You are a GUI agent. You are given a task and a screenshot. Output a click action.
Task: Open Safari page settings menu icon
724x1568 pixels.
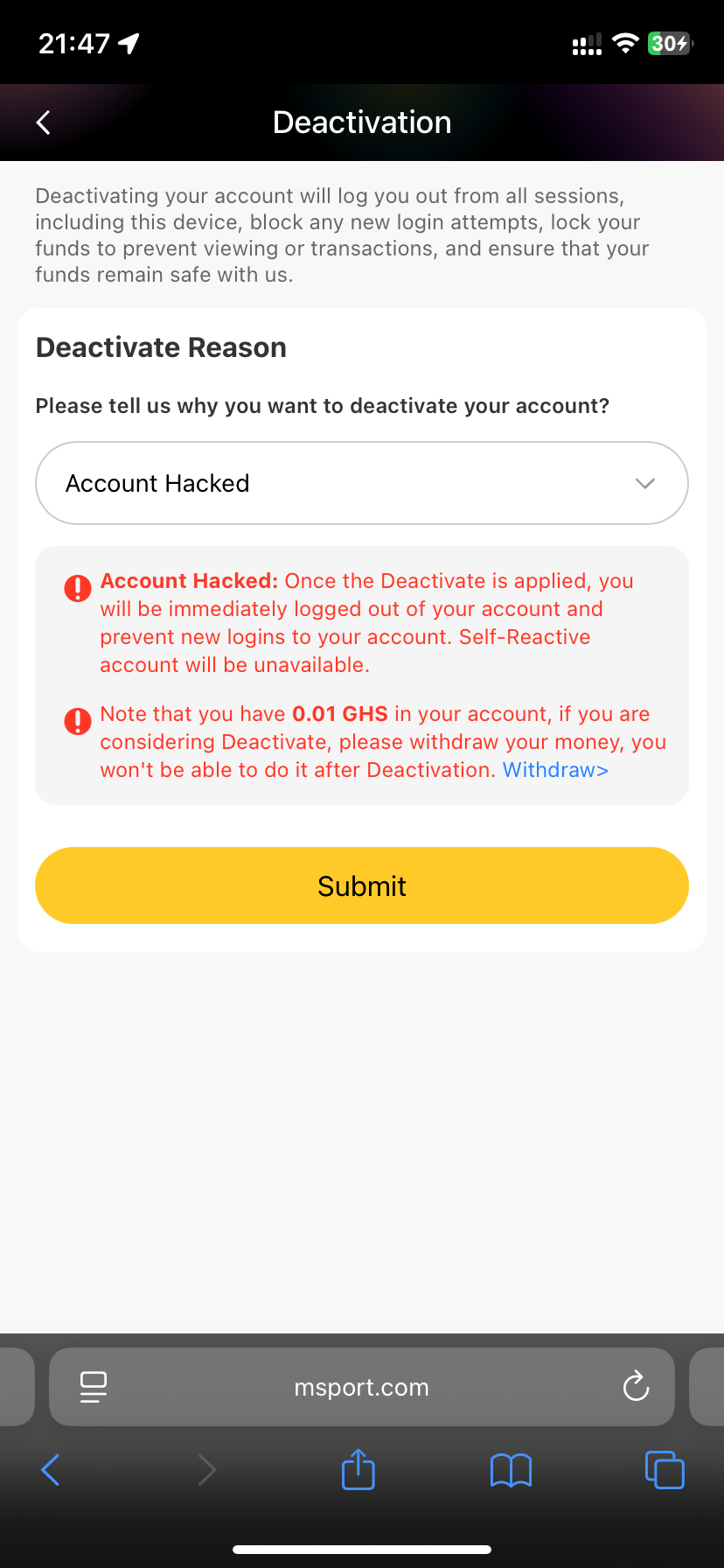(x=94, y=1387)
